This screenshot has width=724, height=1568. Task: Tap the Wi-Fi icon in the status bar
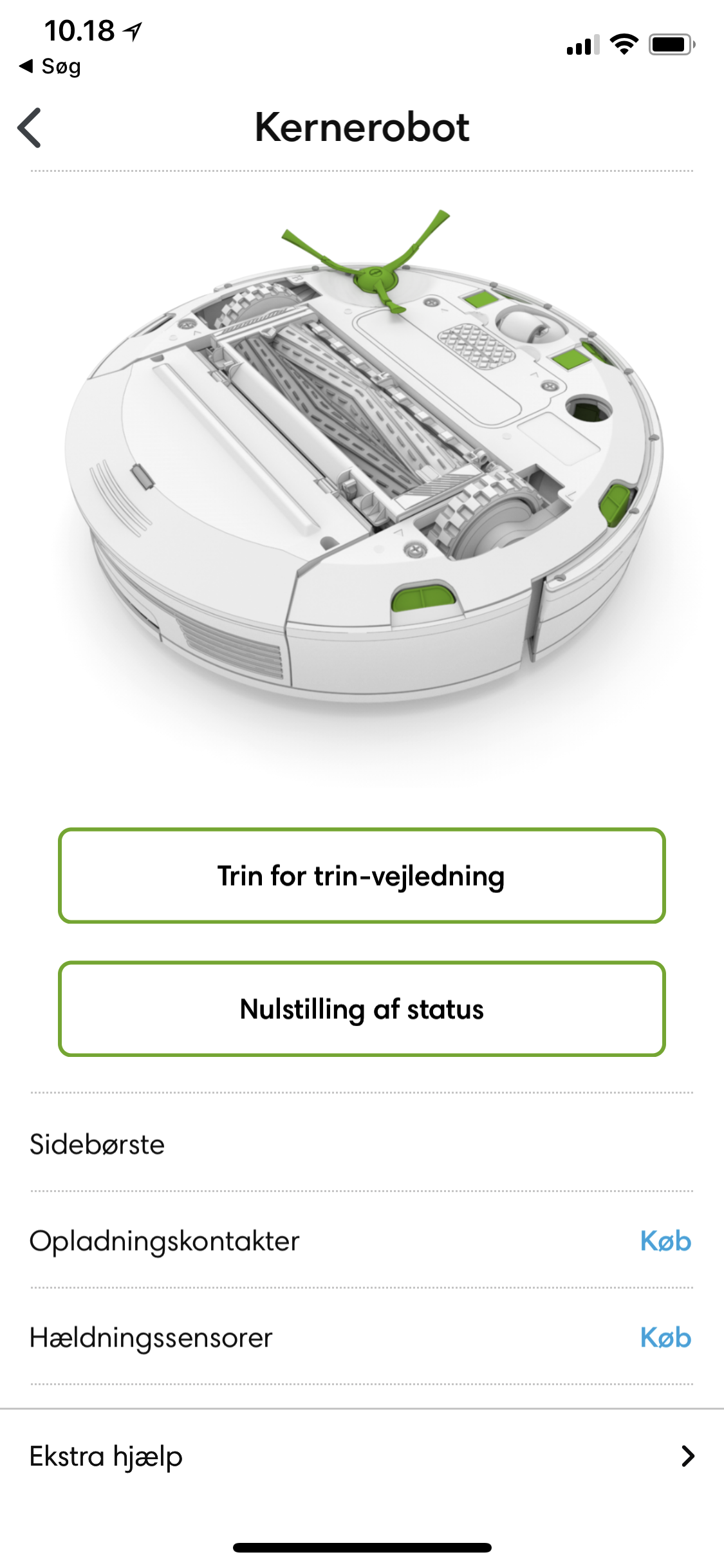pyautogui.click(x=623, y=45)
